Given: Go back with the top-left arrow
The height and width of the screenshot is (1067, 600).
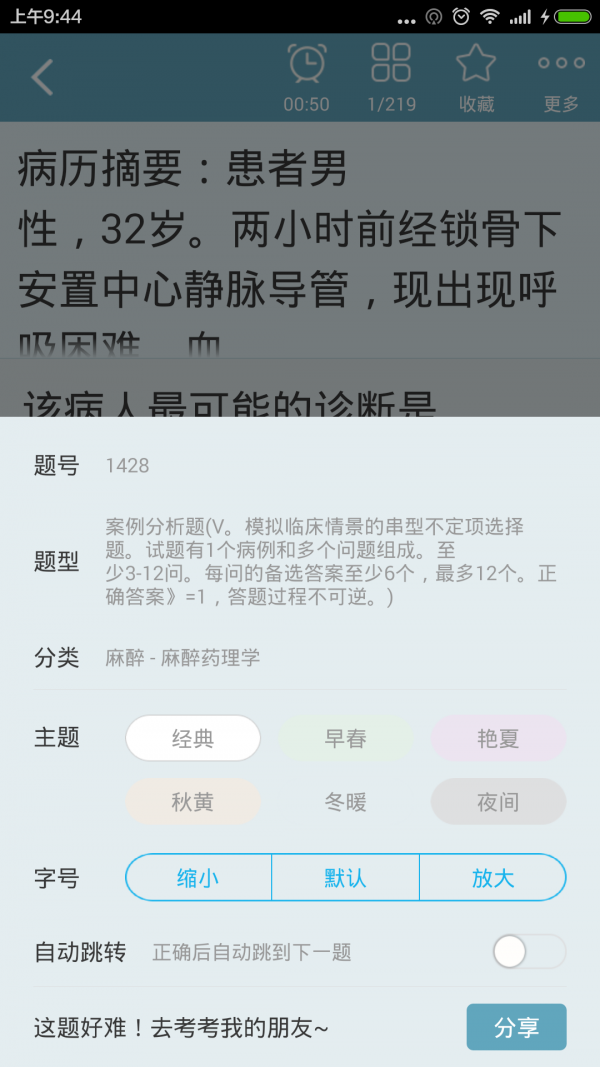Looking at the screenshot, I should pos(42,78).
